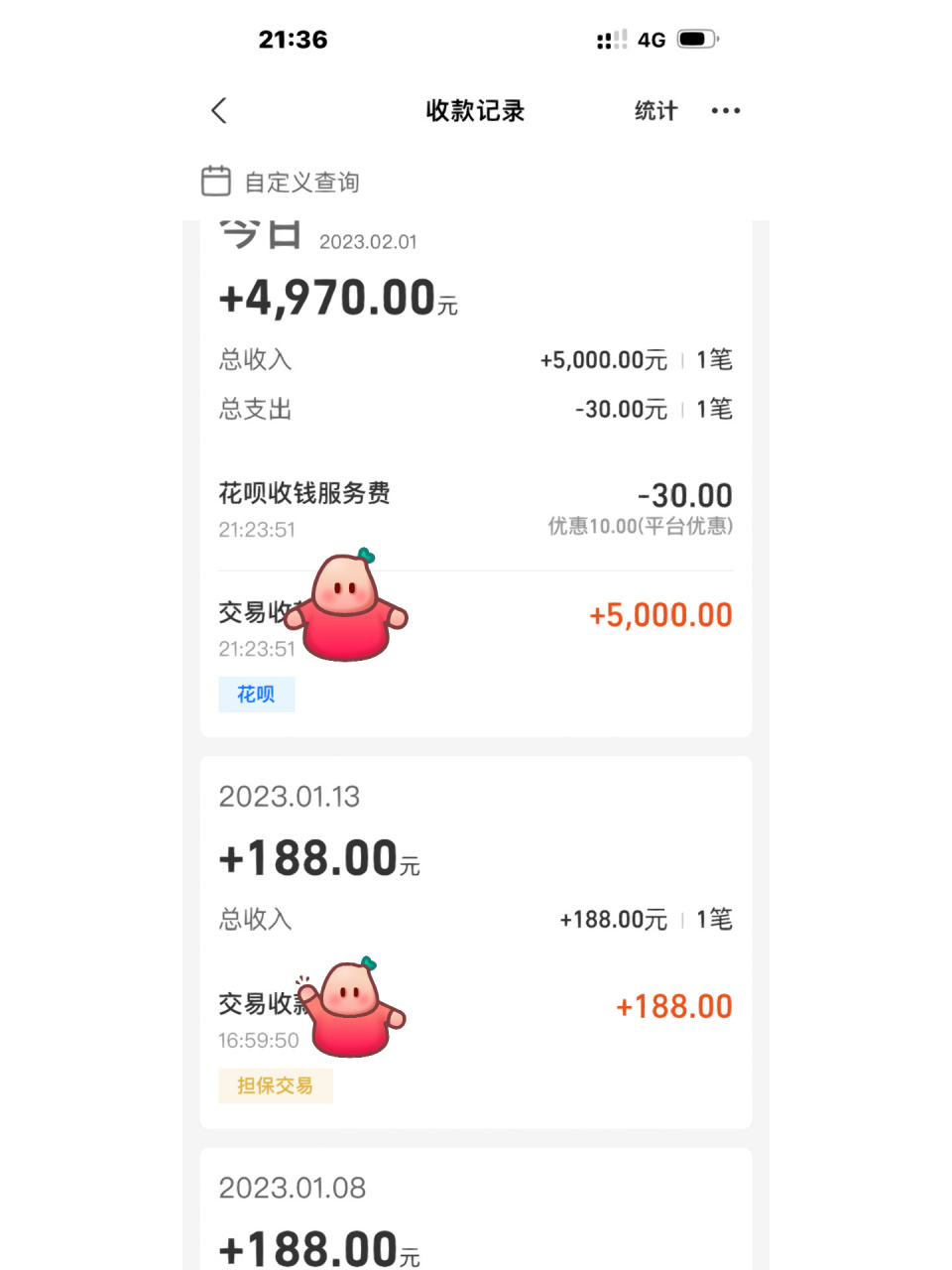This screenshot has height=1270, width=952.
Task: Click the back arrow to return
Action: (x=218, y=111)
